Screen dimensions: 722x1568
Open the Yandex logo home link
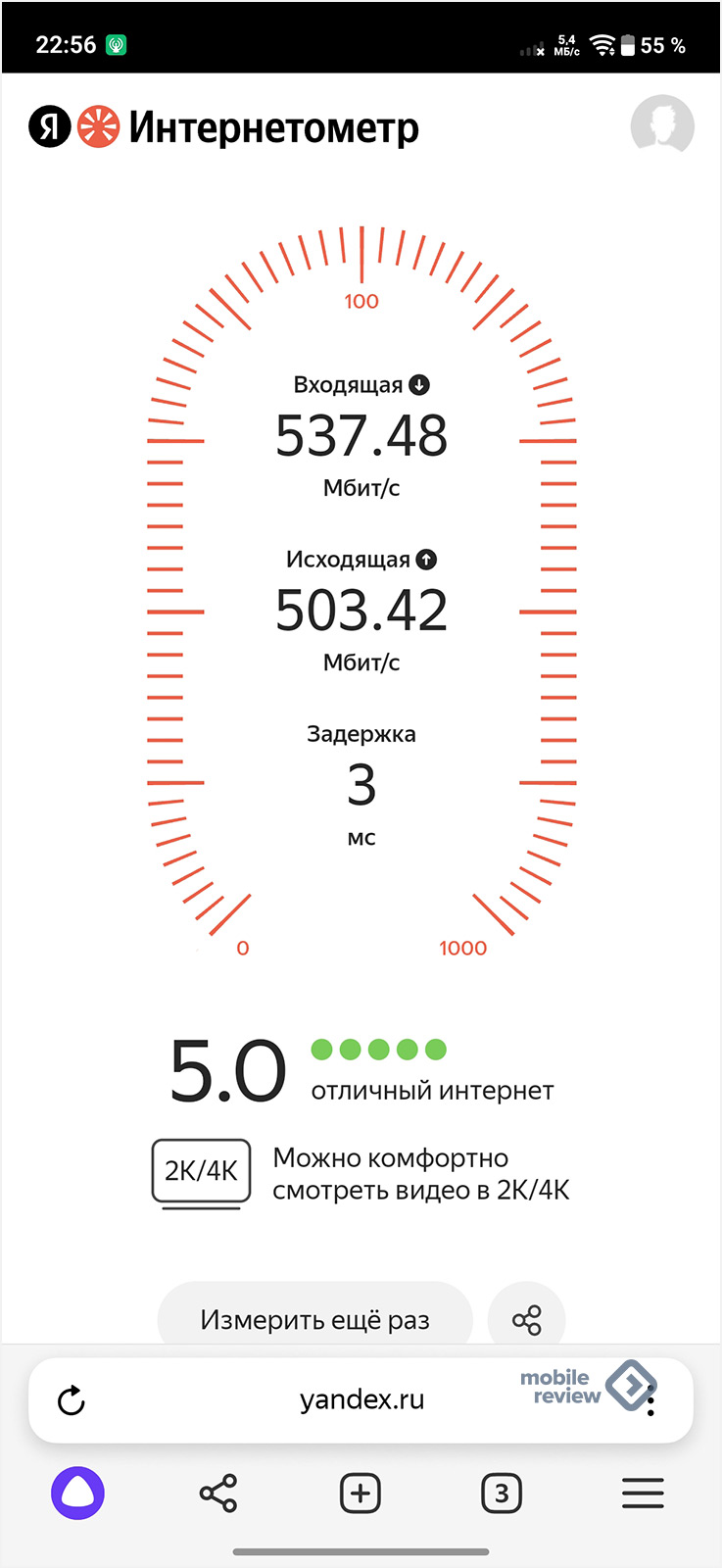click(49, 126)
